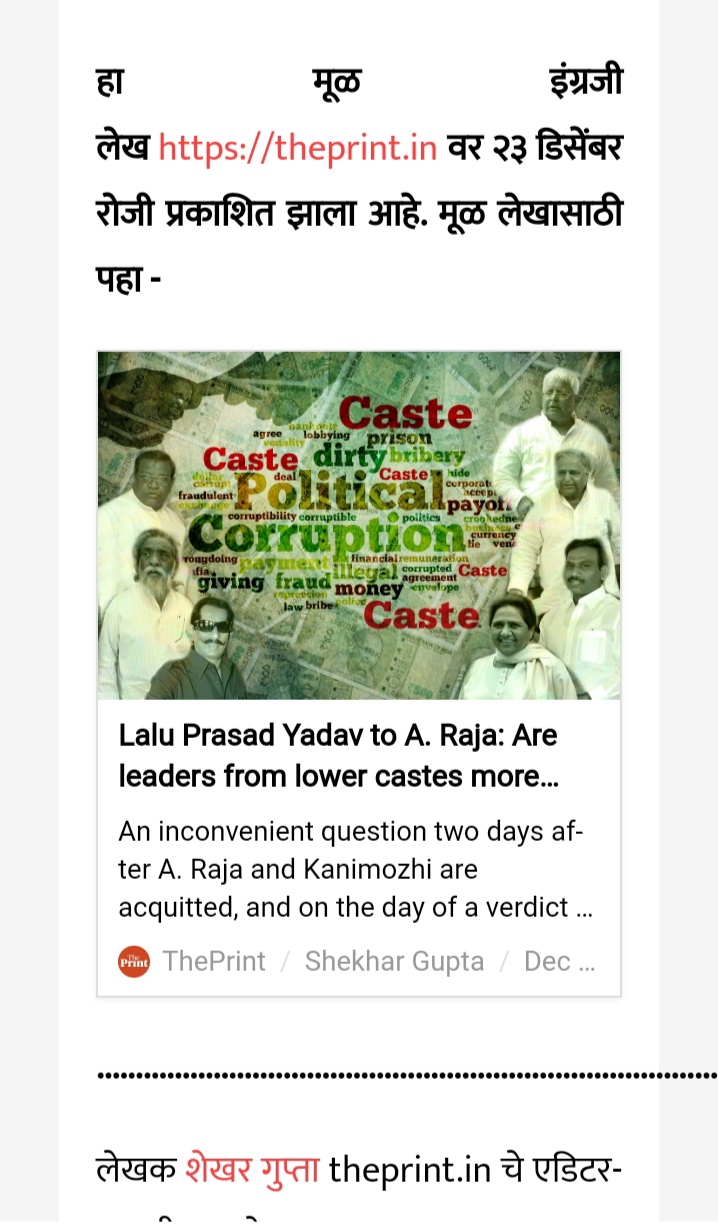Open the https://theprint.in link
Screen dimensions: 718x1228
click(x=298, y=148)
